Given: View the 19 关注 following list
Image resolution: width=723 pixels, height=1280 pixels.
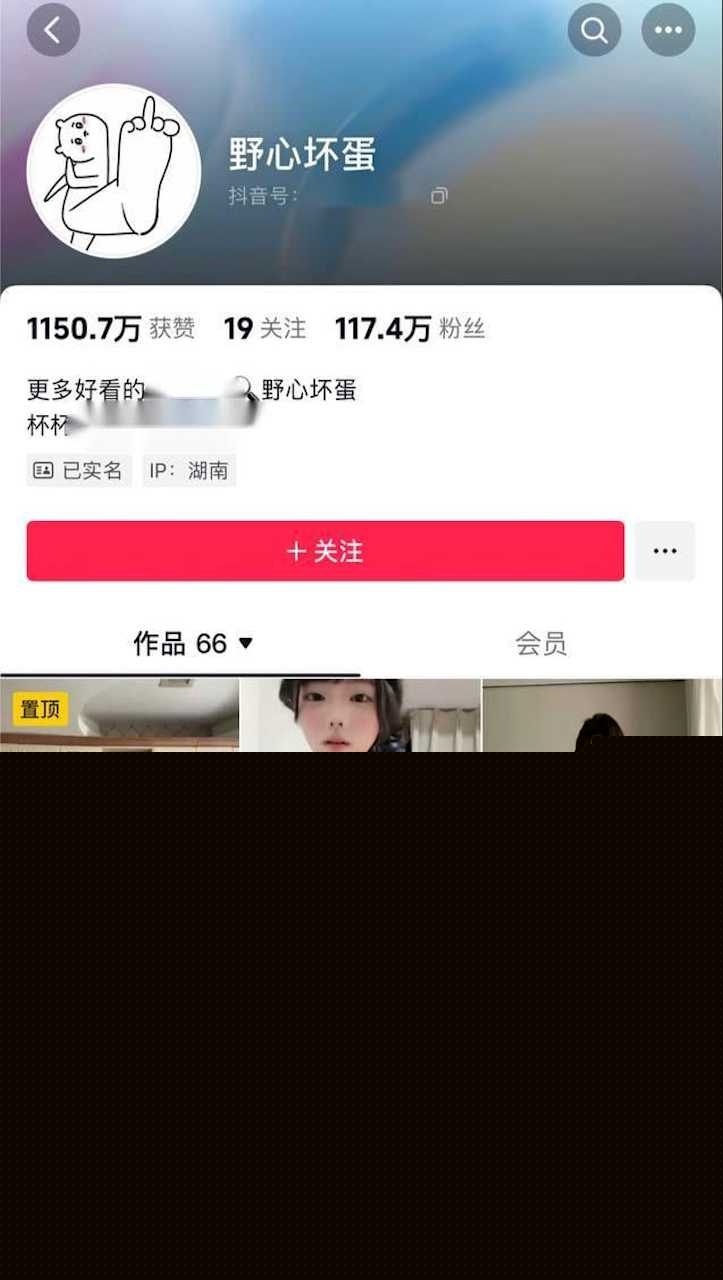Looking at the screenshot, I should (x=265, y=328).
